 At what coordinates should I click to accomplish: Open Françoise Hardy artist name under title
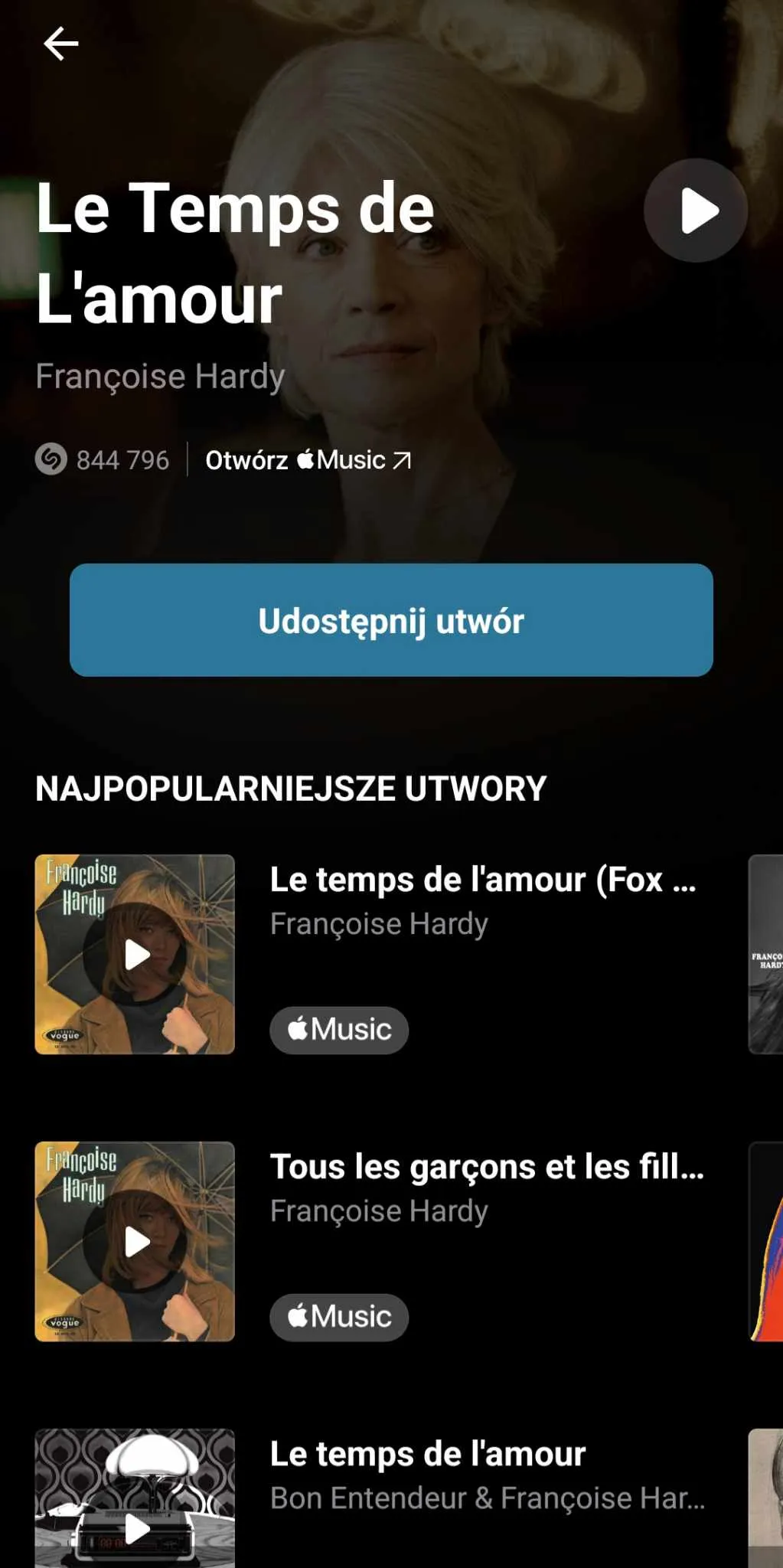coord(160,377)
